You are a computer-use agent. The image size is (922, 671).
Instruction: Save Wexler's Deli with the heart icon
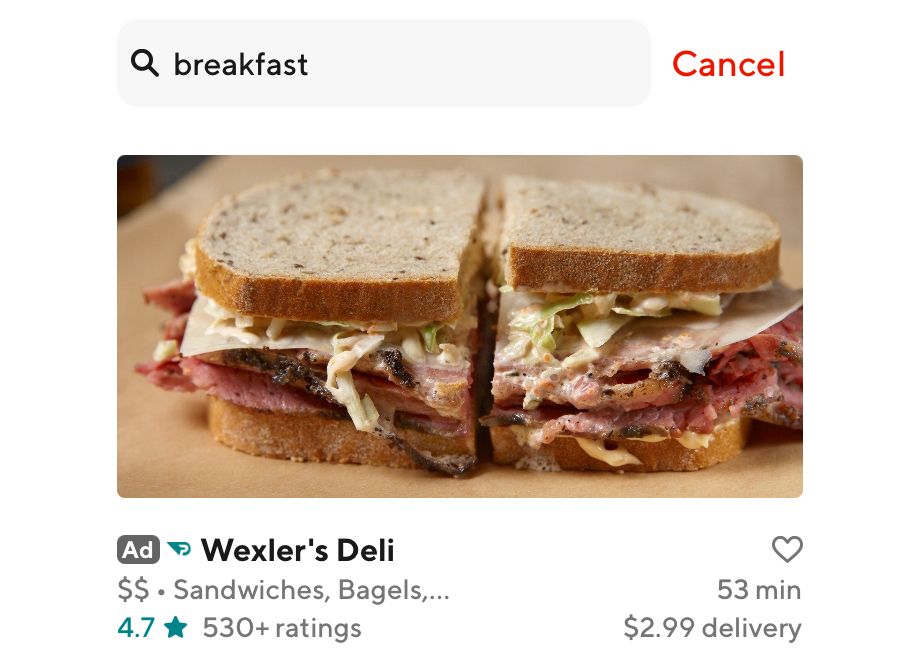(x=787, y=549)
